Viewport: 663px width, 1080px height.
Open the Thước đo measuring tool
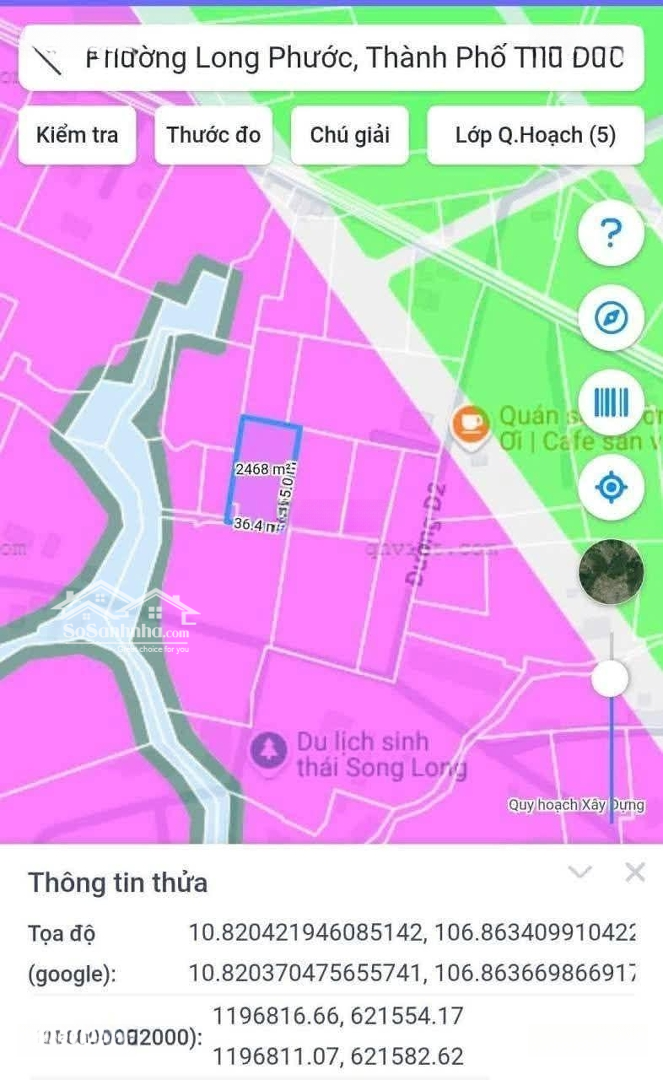pyautogui.click(x=213, y=136)
